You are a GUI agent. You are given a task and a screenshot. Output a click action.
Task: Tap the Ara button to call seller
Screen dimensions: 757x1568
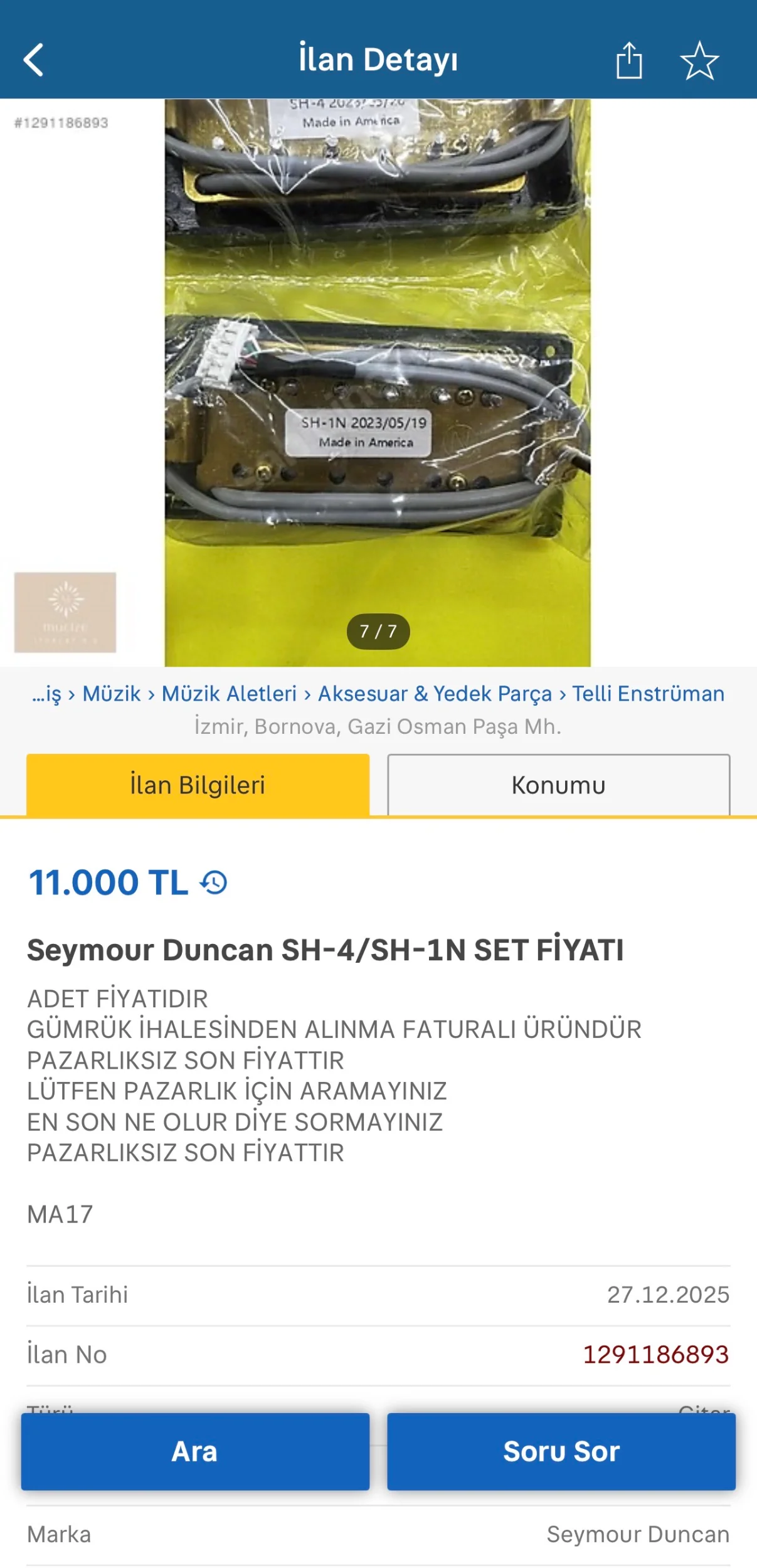[x=195, y=1451]
